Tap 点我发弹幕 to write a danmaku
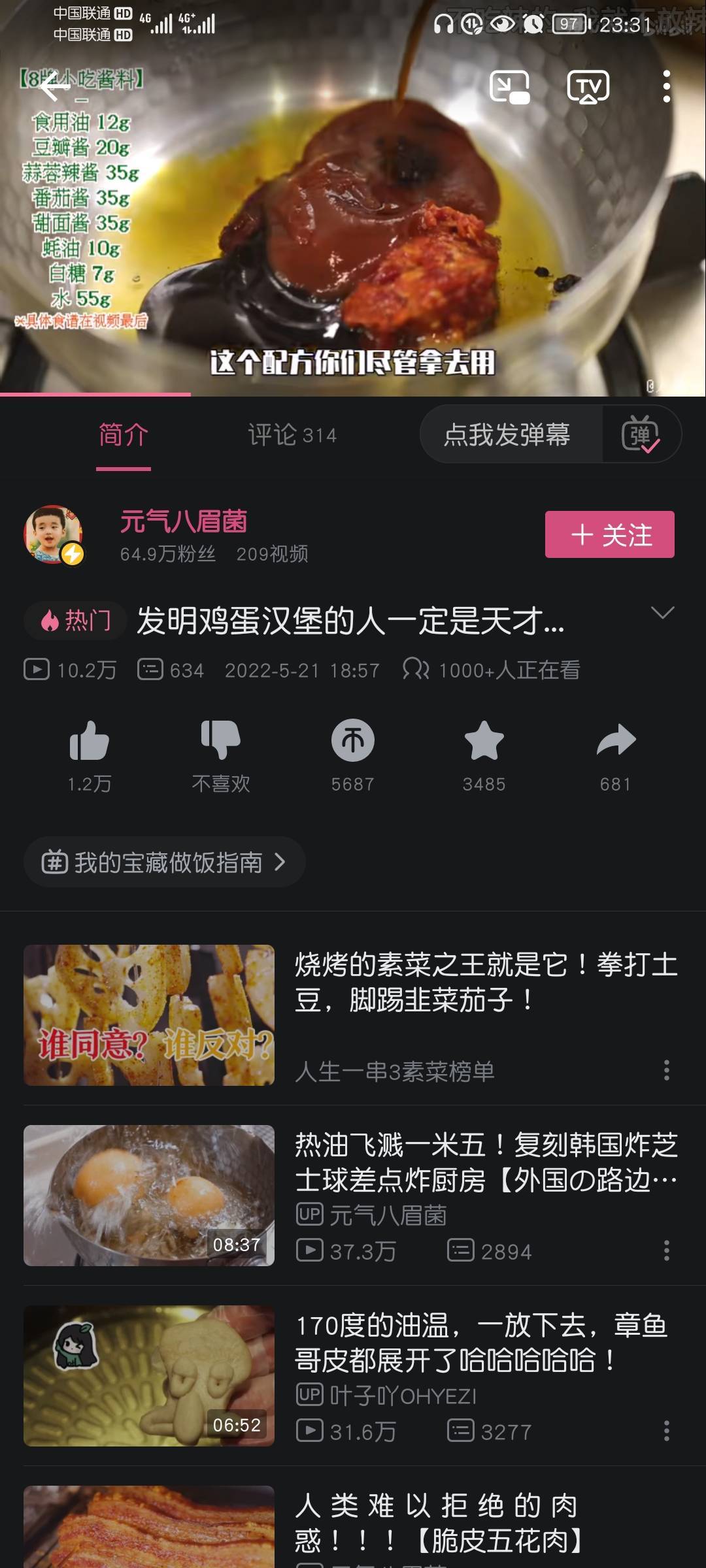706x1568 pixels. [507, 435]
